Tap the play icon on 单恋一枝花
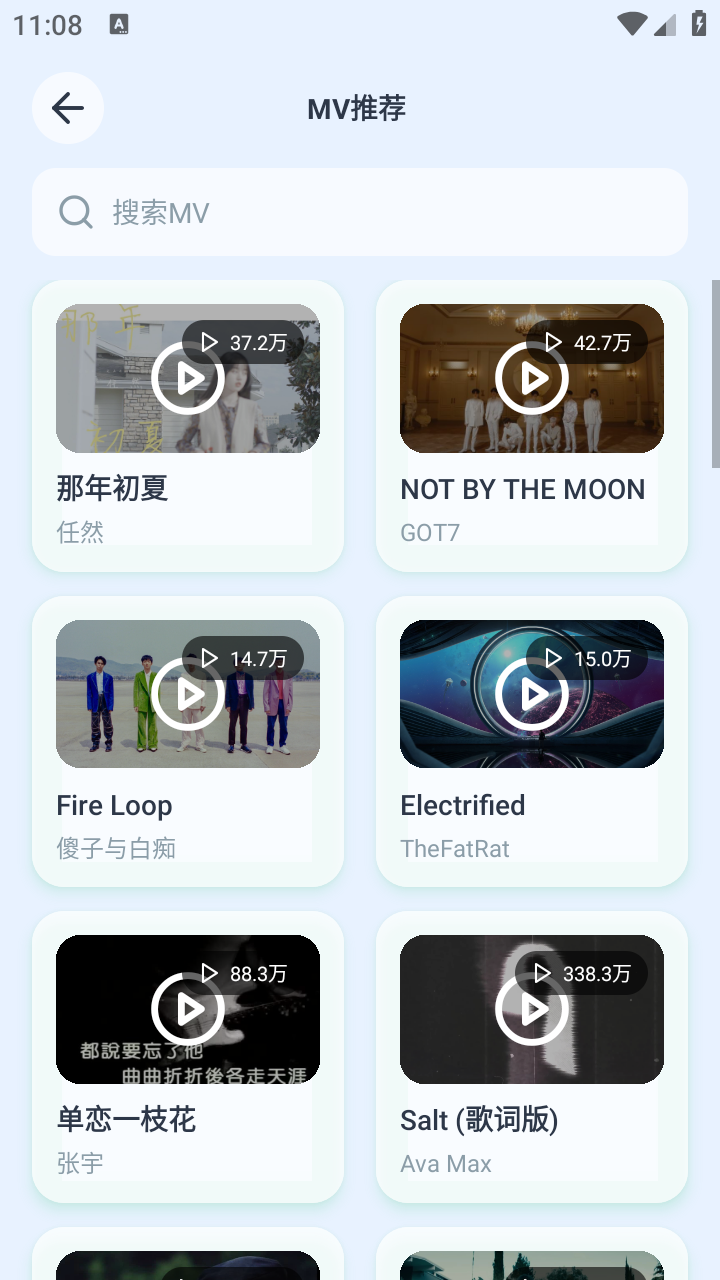Image resolution: width=720 pixels, height=1280 pixels. click(x=187, y=1008)
